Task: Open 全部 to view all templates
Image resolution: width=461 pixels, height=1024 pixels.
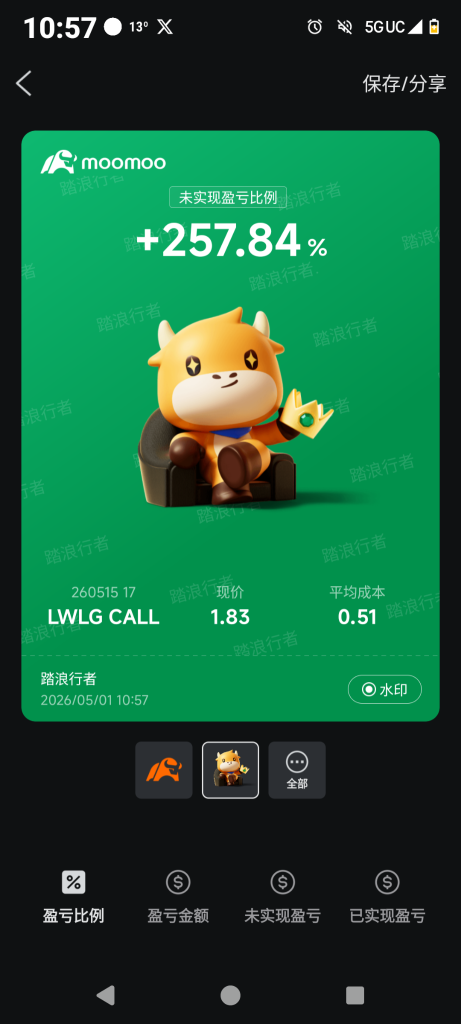Action: click(297, 770)
